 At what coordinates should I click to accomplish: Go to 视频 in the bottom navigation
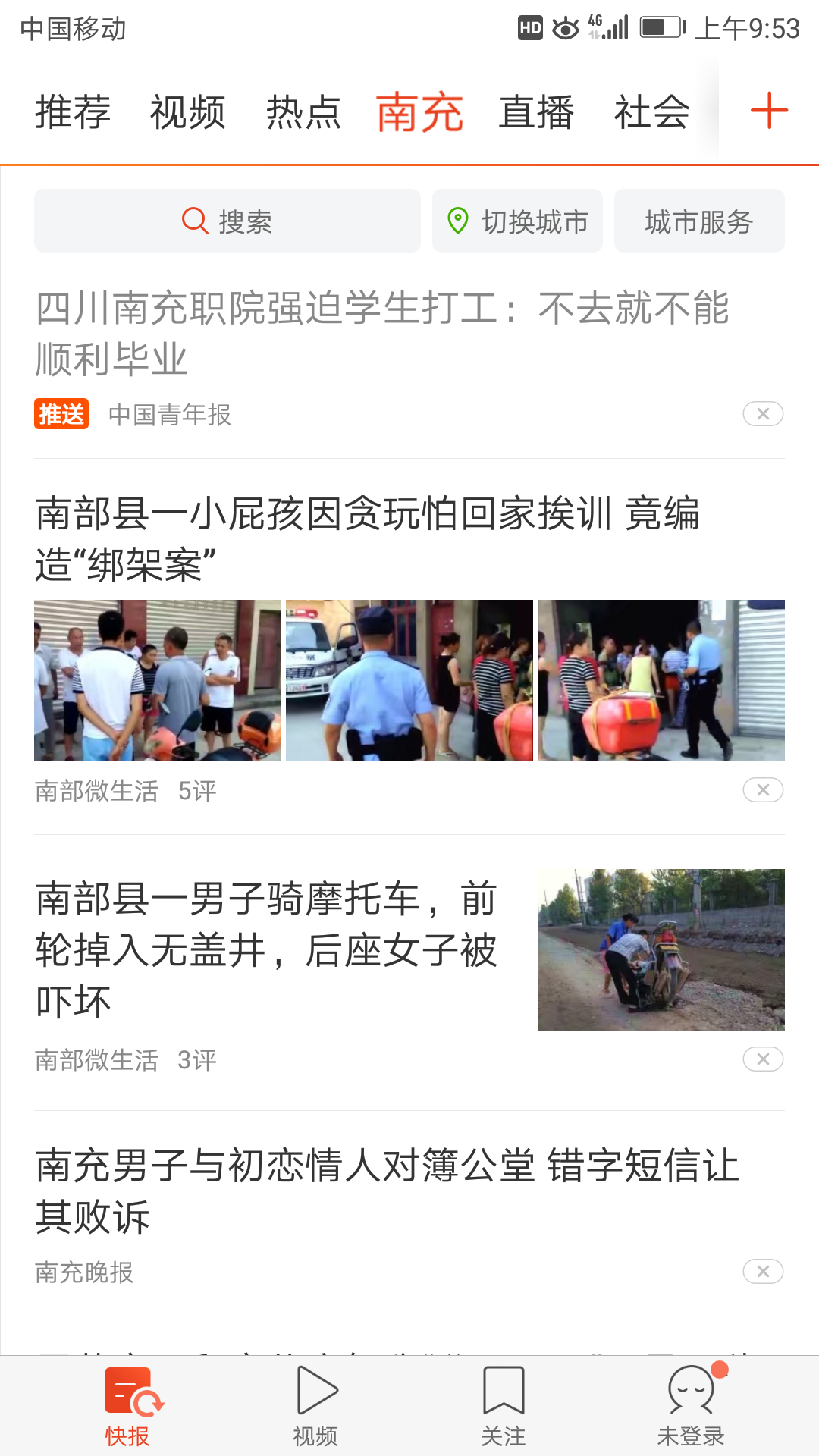pyautogui.click(x=315, y=1407)
